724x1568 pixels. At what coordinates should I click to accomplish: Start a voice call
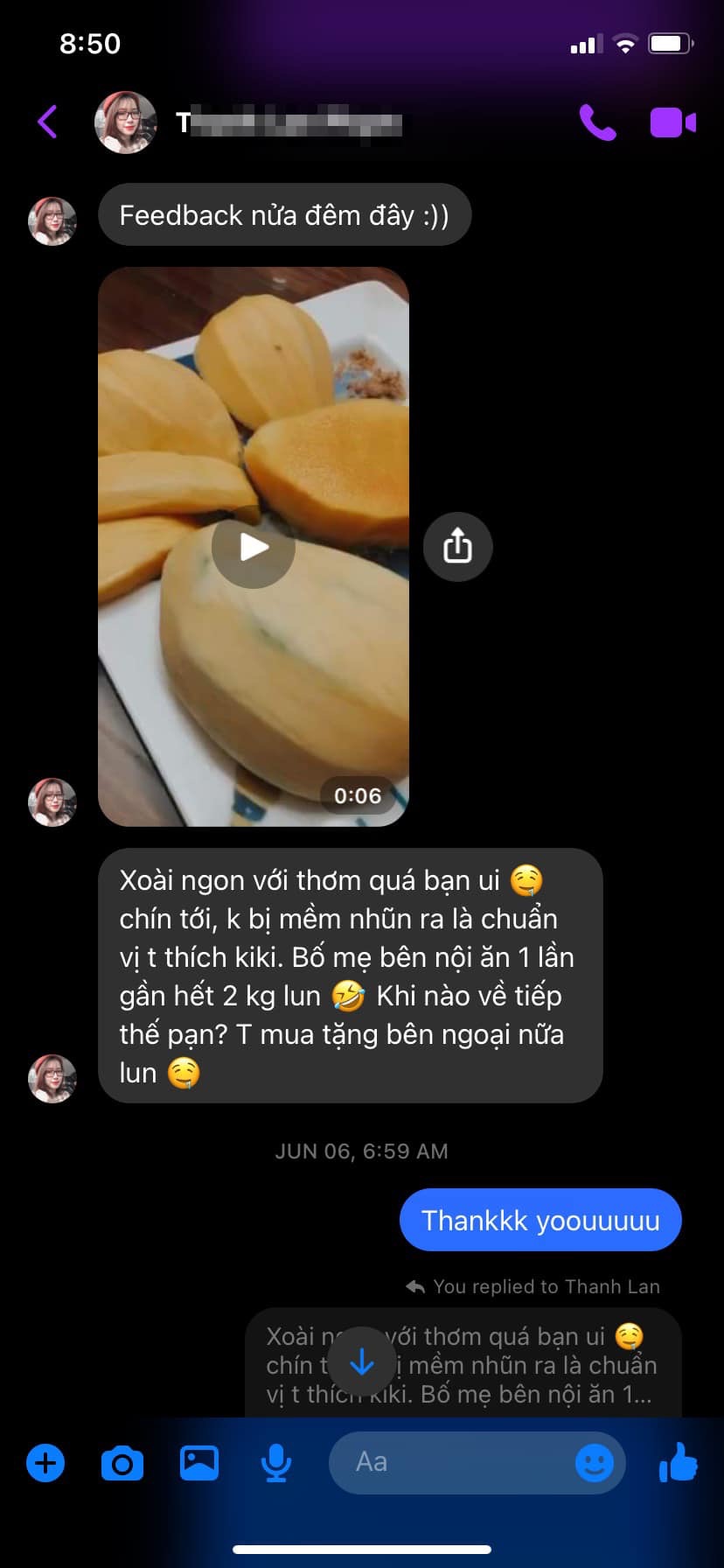pyautogui.click(x=597, y=122)
